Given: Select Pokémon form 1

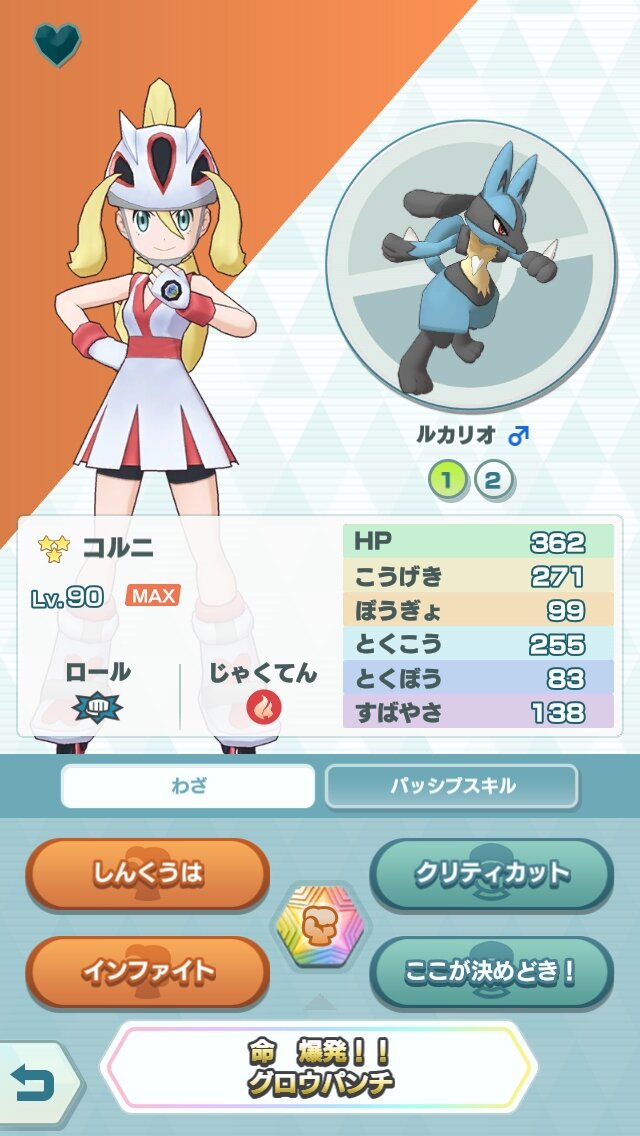Looking at the screenshot, I should tap(448, 481).
